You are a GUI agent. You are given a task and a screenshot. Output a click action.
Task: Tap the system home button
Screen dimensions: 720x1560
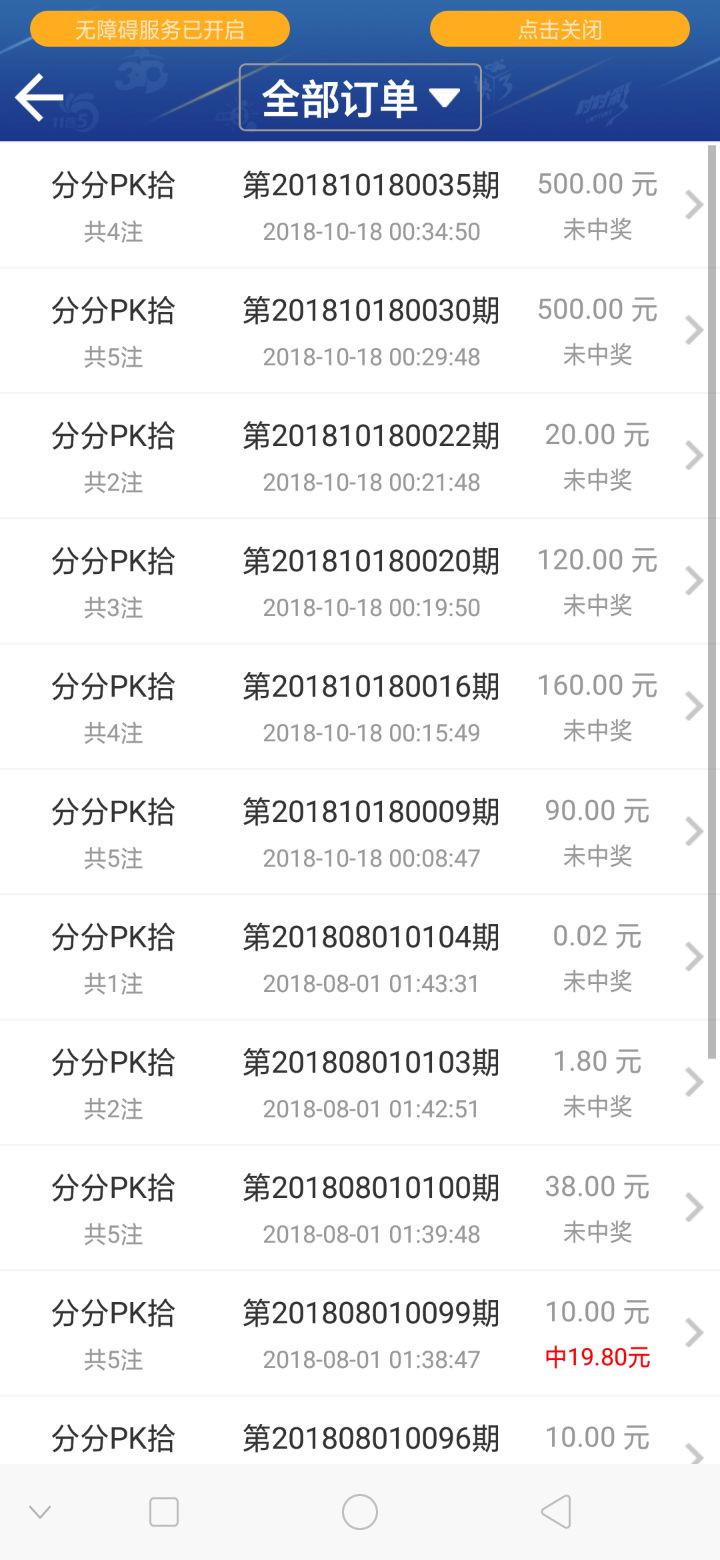[360, 1512]
